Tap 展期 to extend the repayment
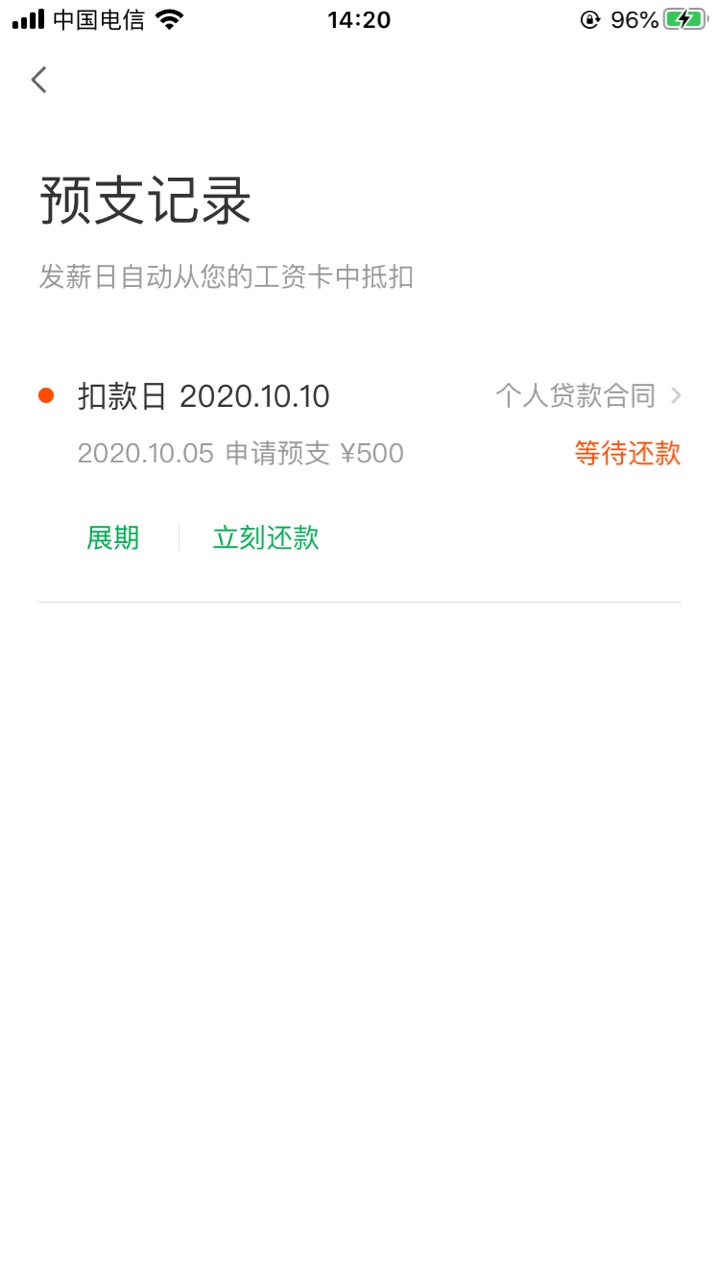The height and width of the screenshot is (1280, 720). pos(113,538)
